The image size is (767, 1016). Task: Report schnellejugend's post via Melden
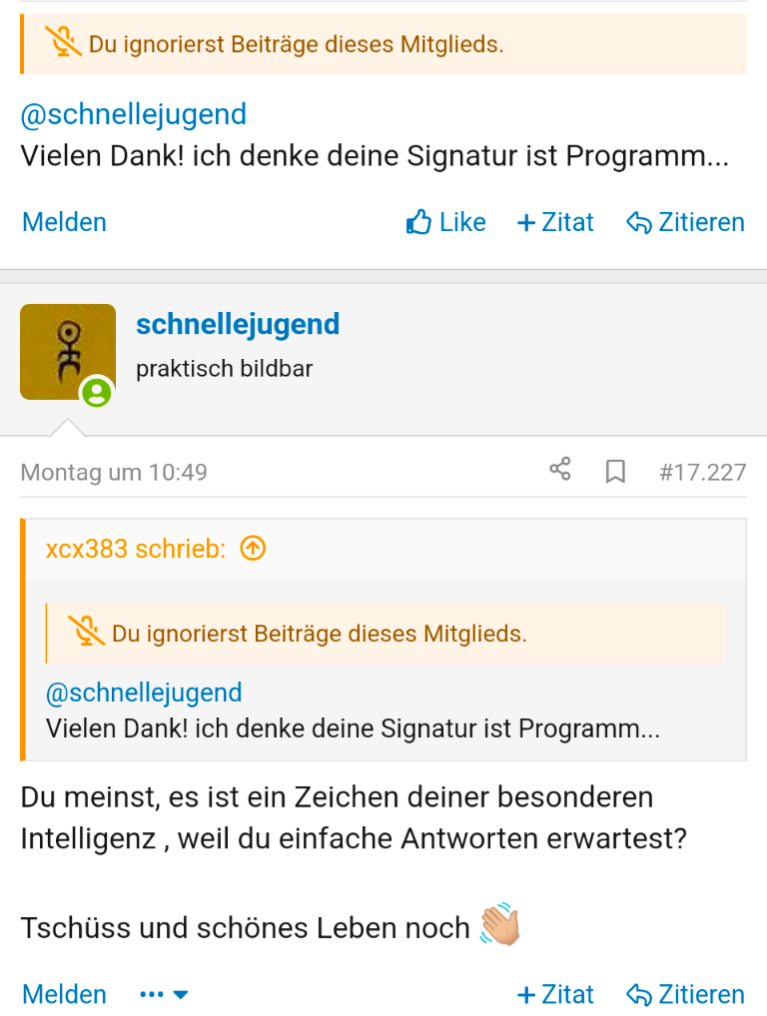[x=64, y=994]
